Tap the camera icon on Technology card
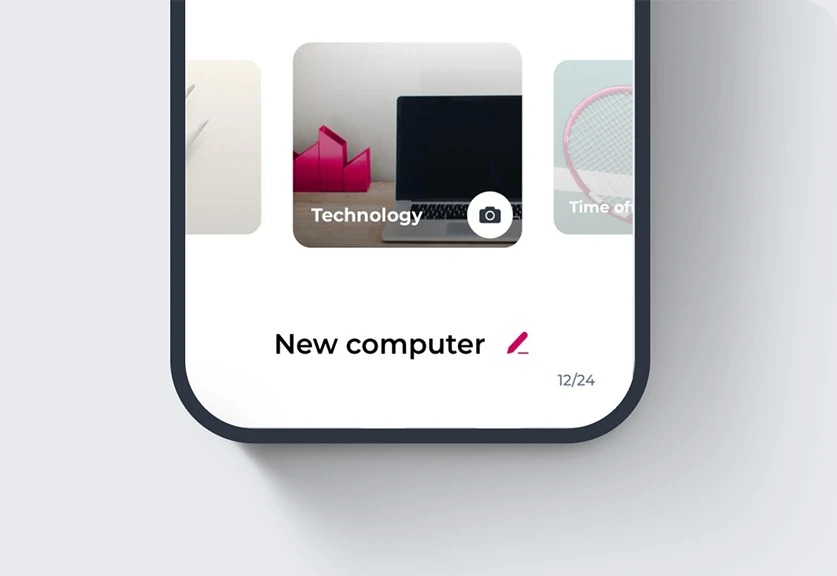 (489, 215)
